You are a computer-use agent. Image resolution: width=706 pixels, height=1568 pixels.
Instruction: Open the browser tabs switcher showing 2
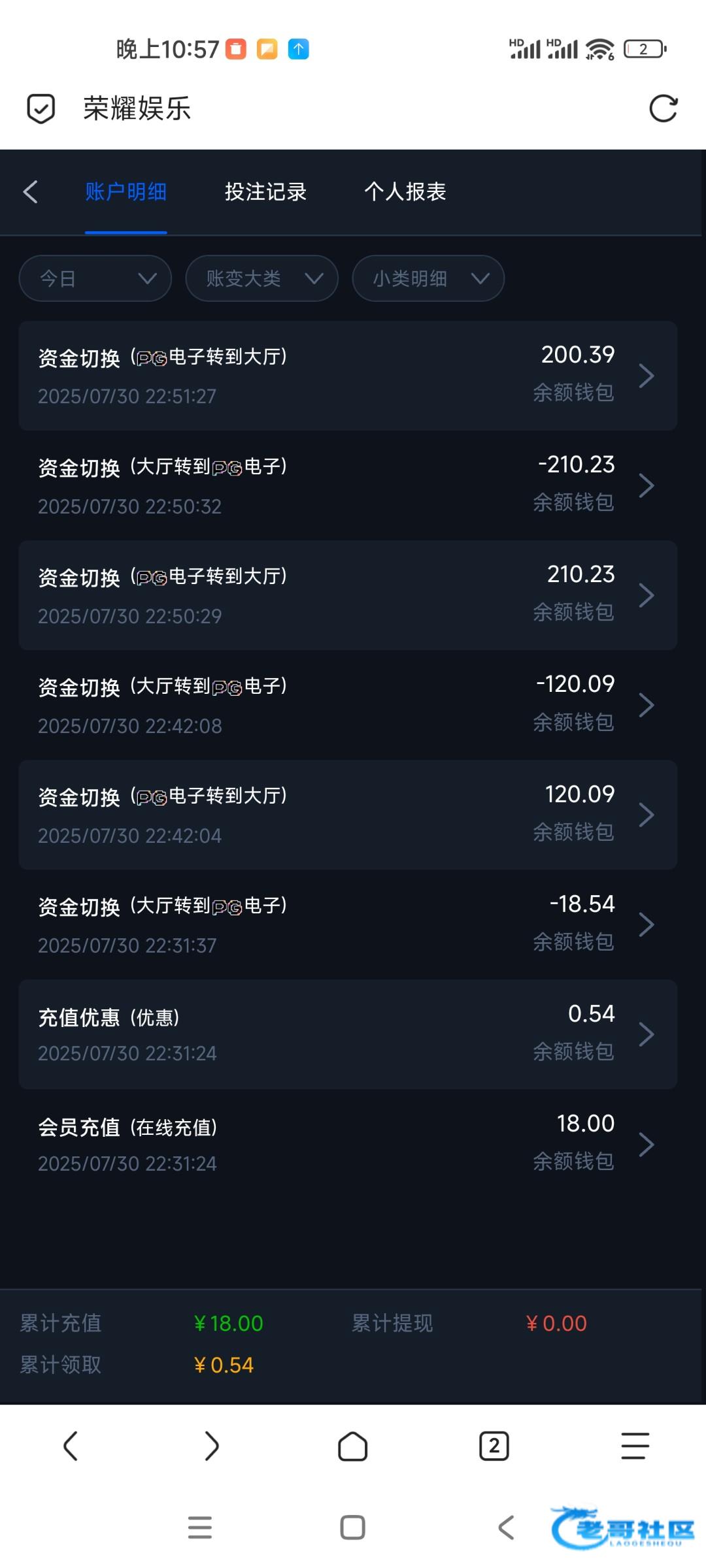pos(494,1446)
